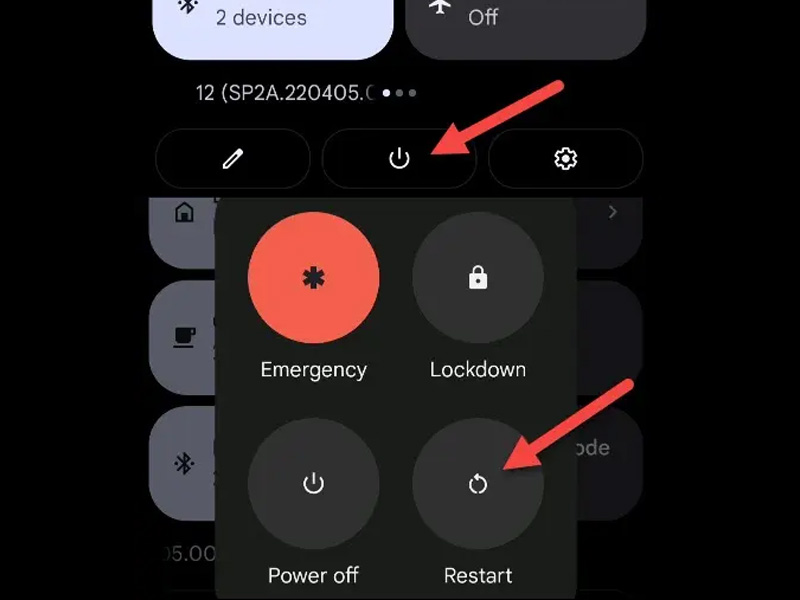Select Power off
The width and height of the screenshot is (800, 600).
tap(313, 484)
